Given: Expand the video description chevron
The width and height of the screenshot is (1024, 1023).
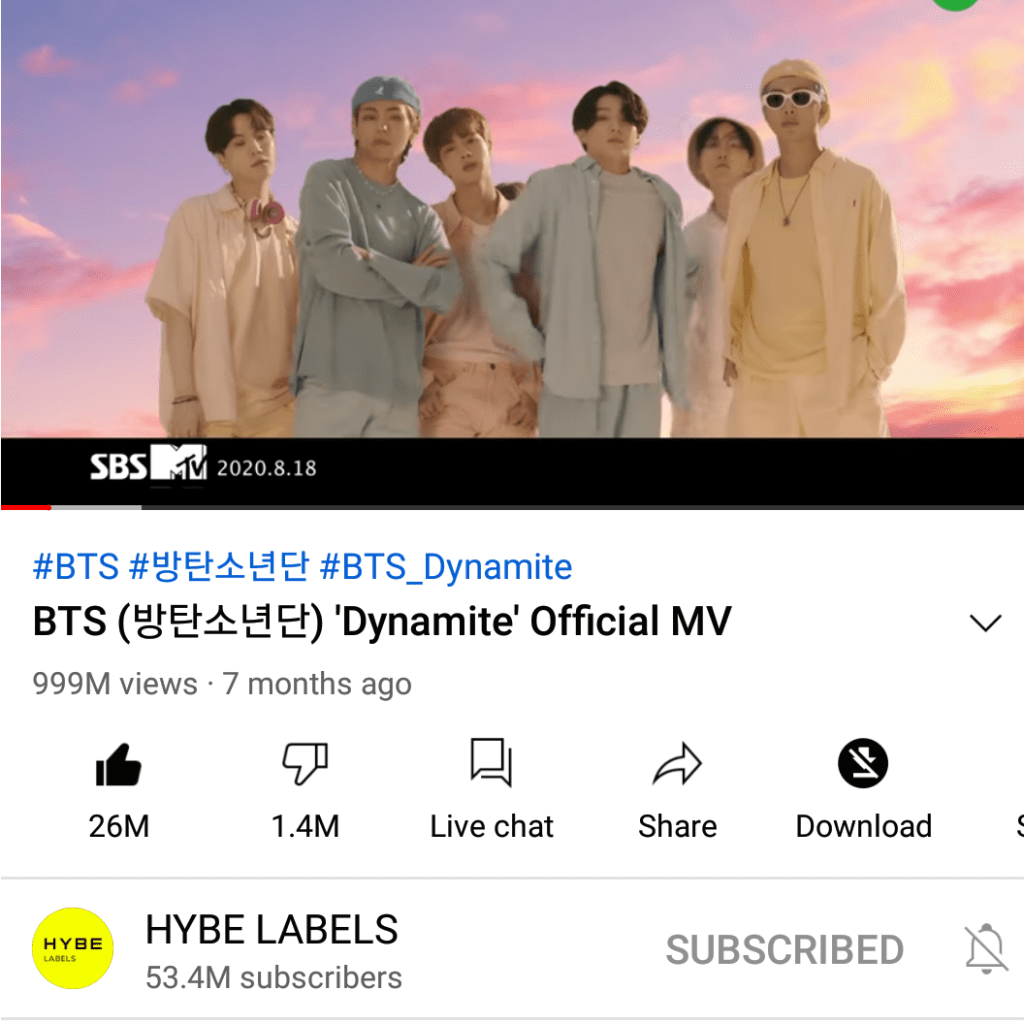Looking at the screenshot, I should [x=985, y=623].
